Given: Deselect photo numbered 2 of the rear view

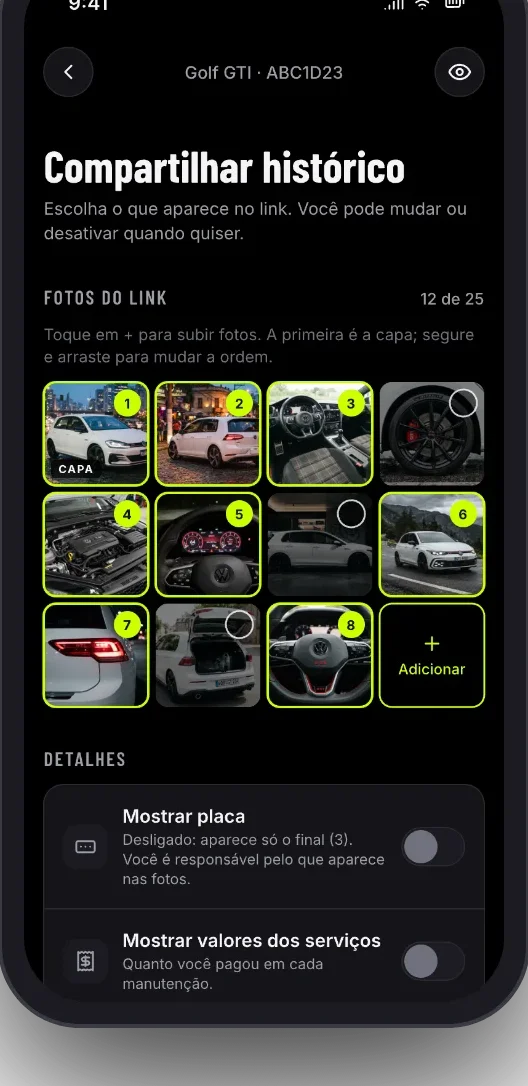Looking at the screenshot, I should tap(208, 434).
